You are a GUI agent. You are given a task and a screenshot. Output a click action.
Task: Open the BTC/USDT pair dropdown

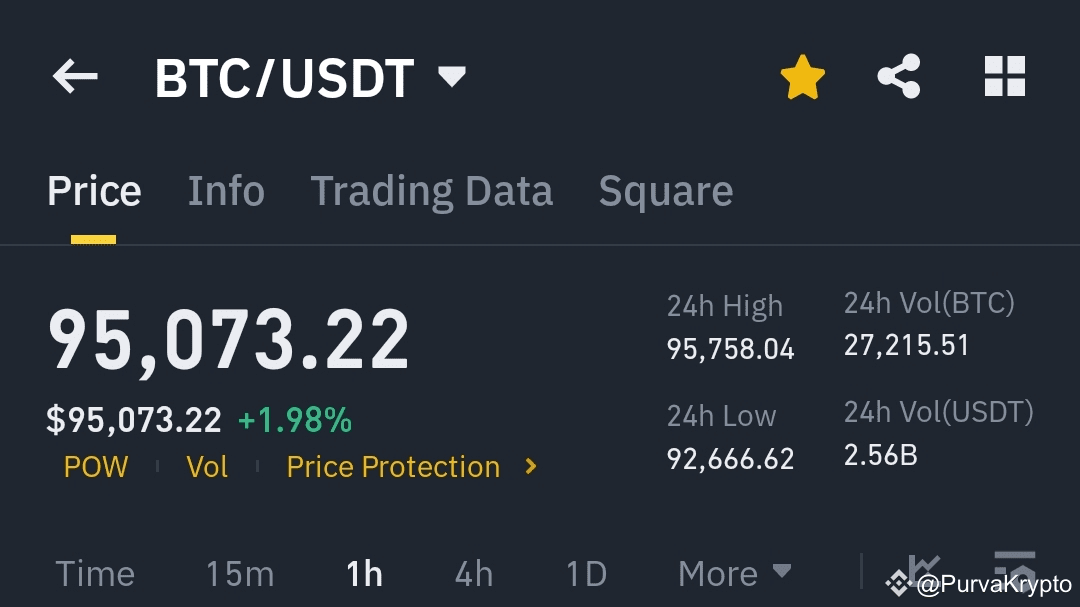point(452,77)
